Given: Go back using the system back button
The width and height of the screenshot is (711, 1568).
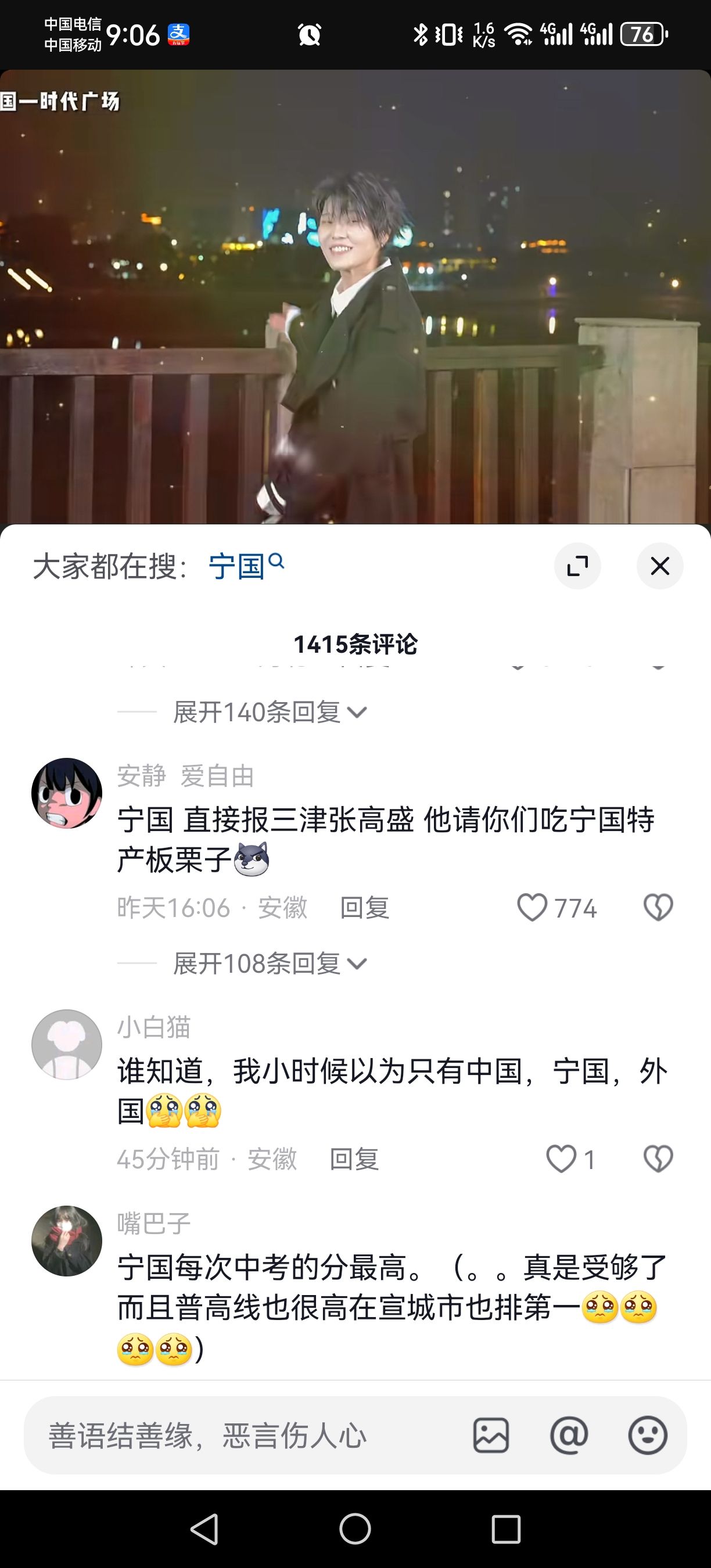Looking at the screenshot, I should tap(204, 1529).
